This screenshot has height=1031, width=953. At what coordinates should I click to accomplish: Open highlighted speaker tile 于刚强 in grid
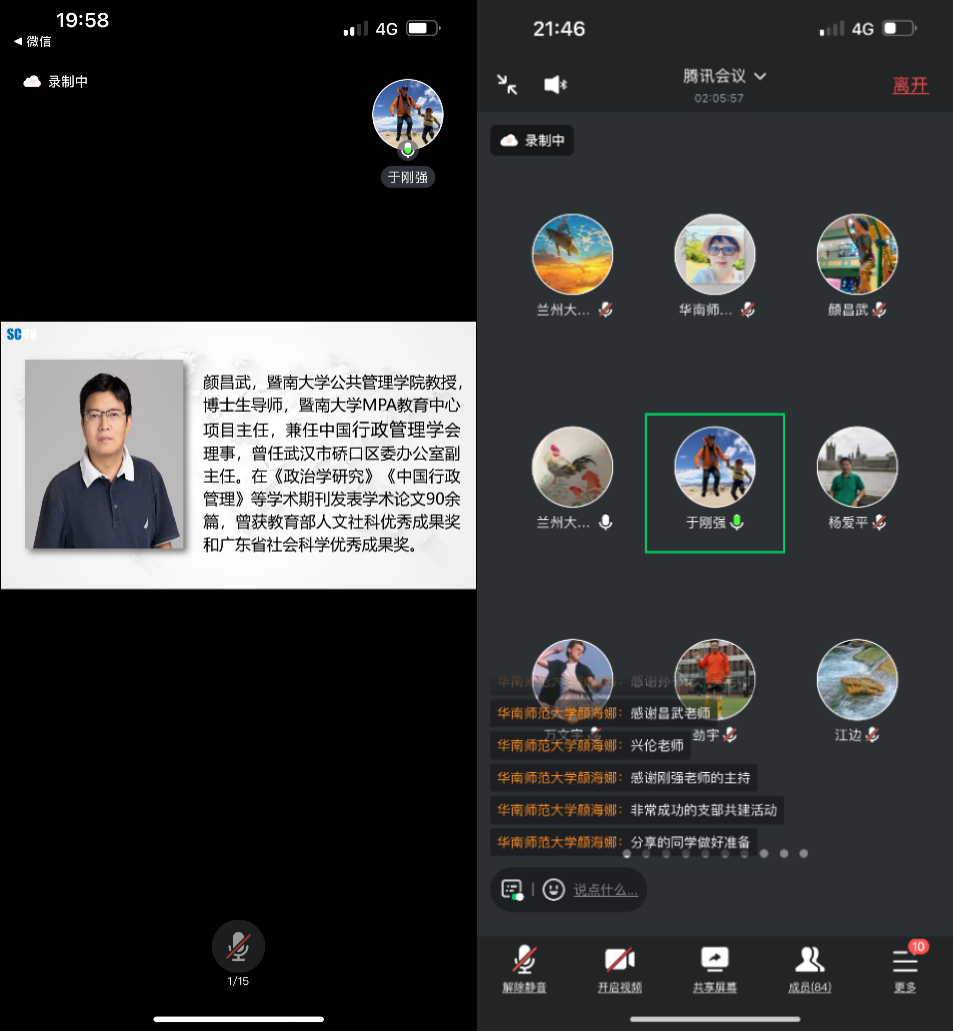[x=714, y=481]
